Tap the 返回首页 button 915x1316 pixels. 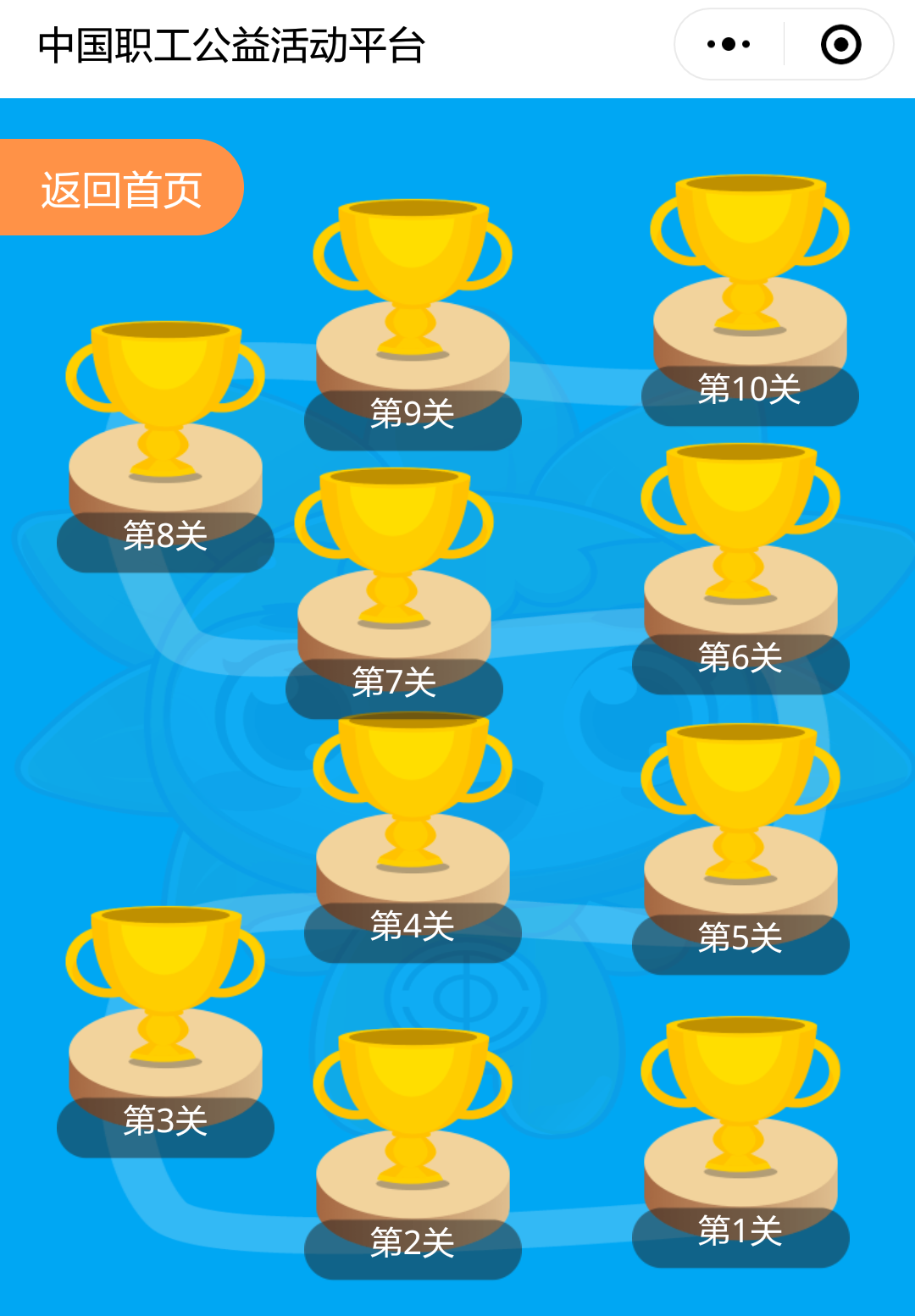point(121,188)
